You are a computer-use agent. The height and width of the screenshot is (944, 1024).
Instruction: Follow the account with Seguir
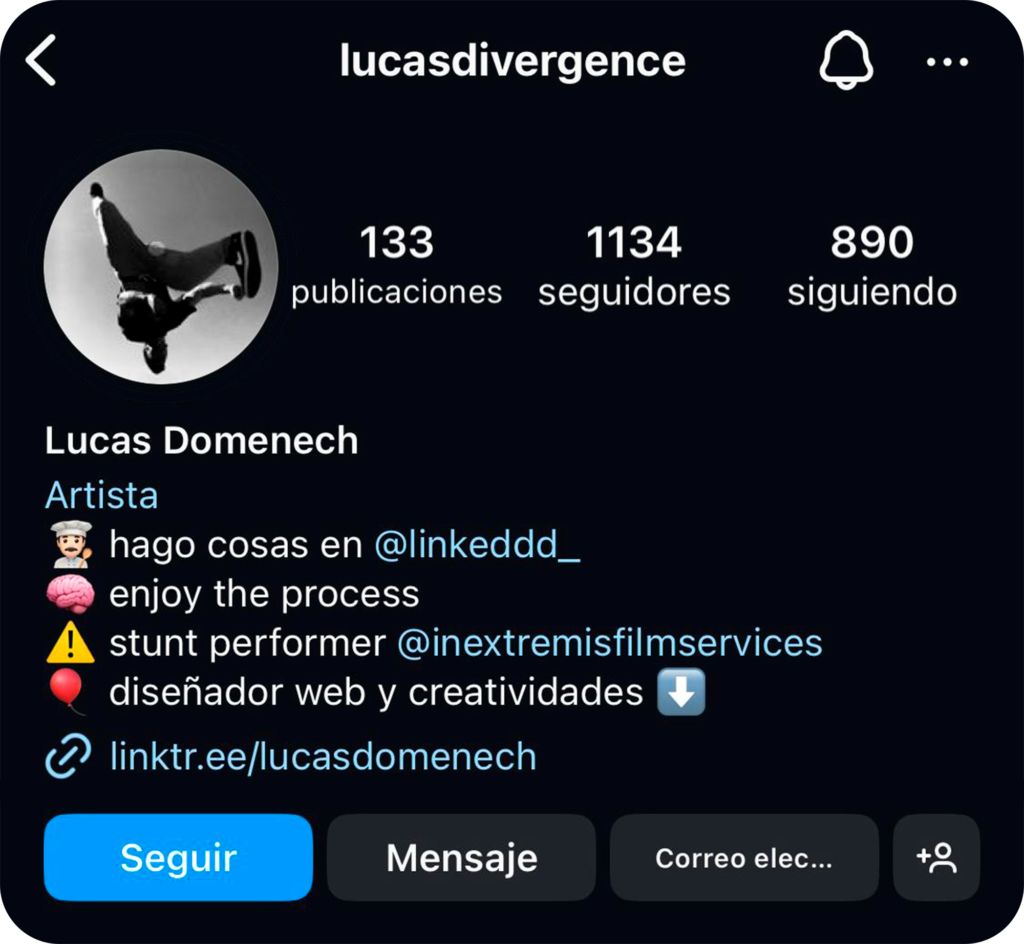pos(178,858)
